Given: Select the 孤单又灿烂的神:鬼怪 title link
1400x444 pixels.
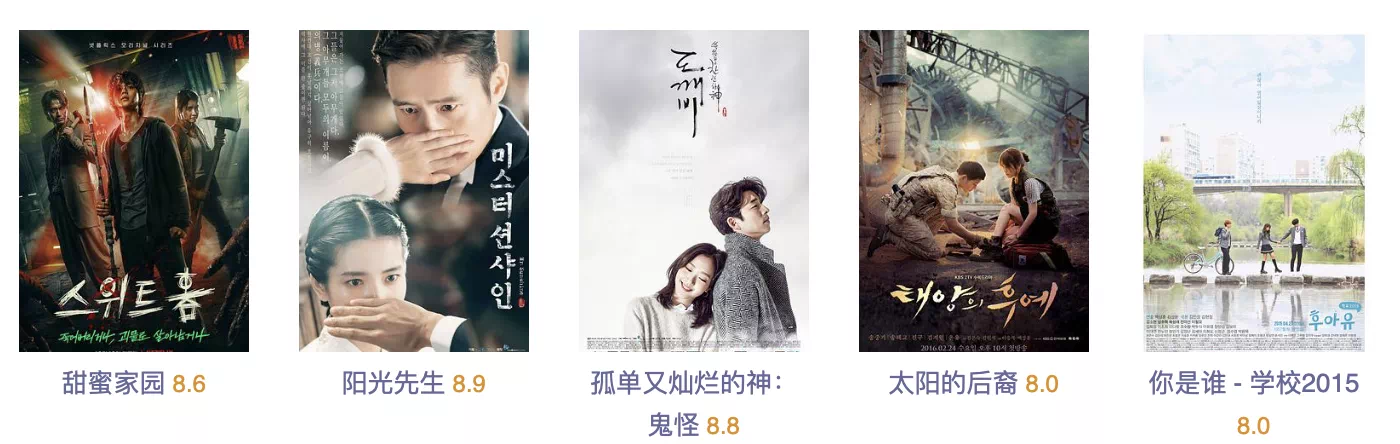Looking at the screenshot, I should tap(686, 384).
